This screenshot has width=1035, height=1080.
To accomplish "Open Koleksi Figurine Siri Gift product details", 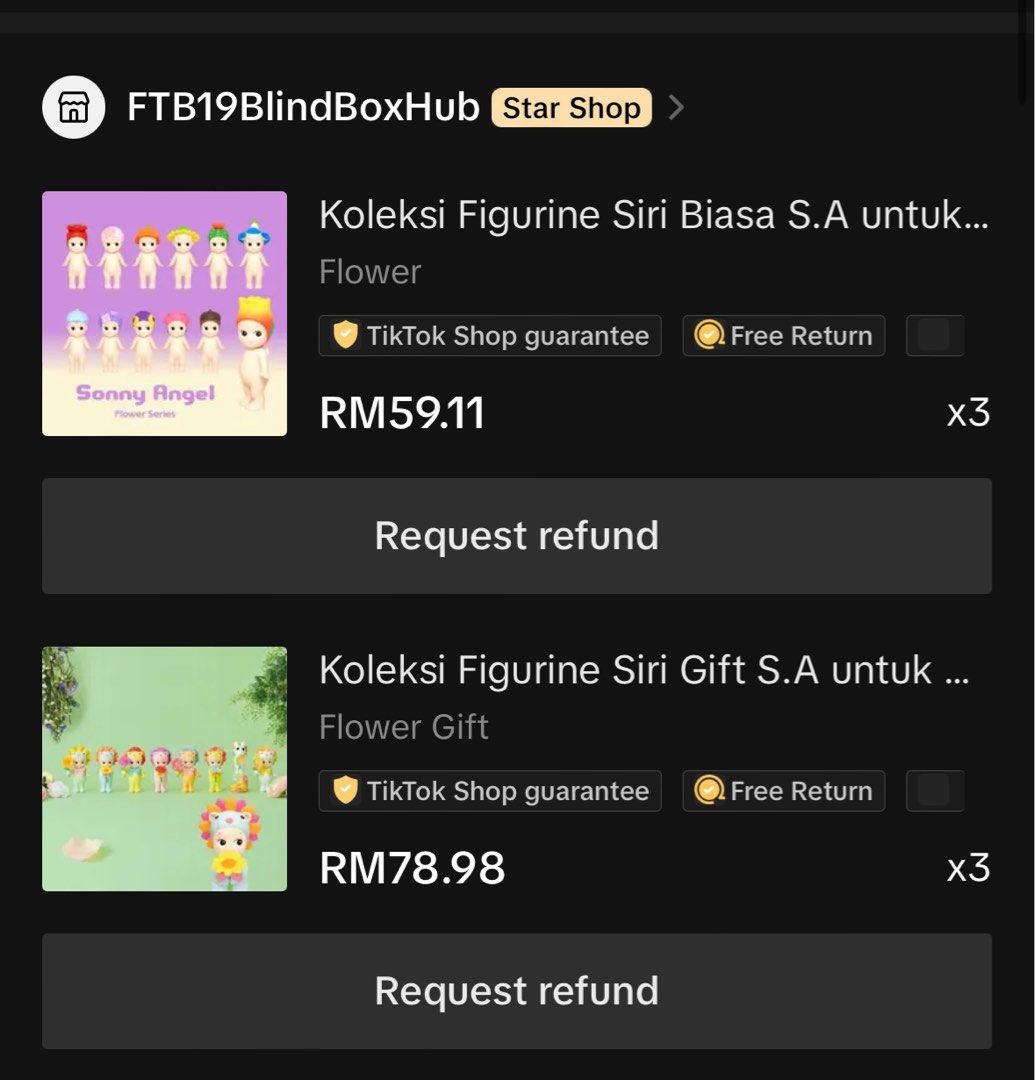I will [644, 670].
